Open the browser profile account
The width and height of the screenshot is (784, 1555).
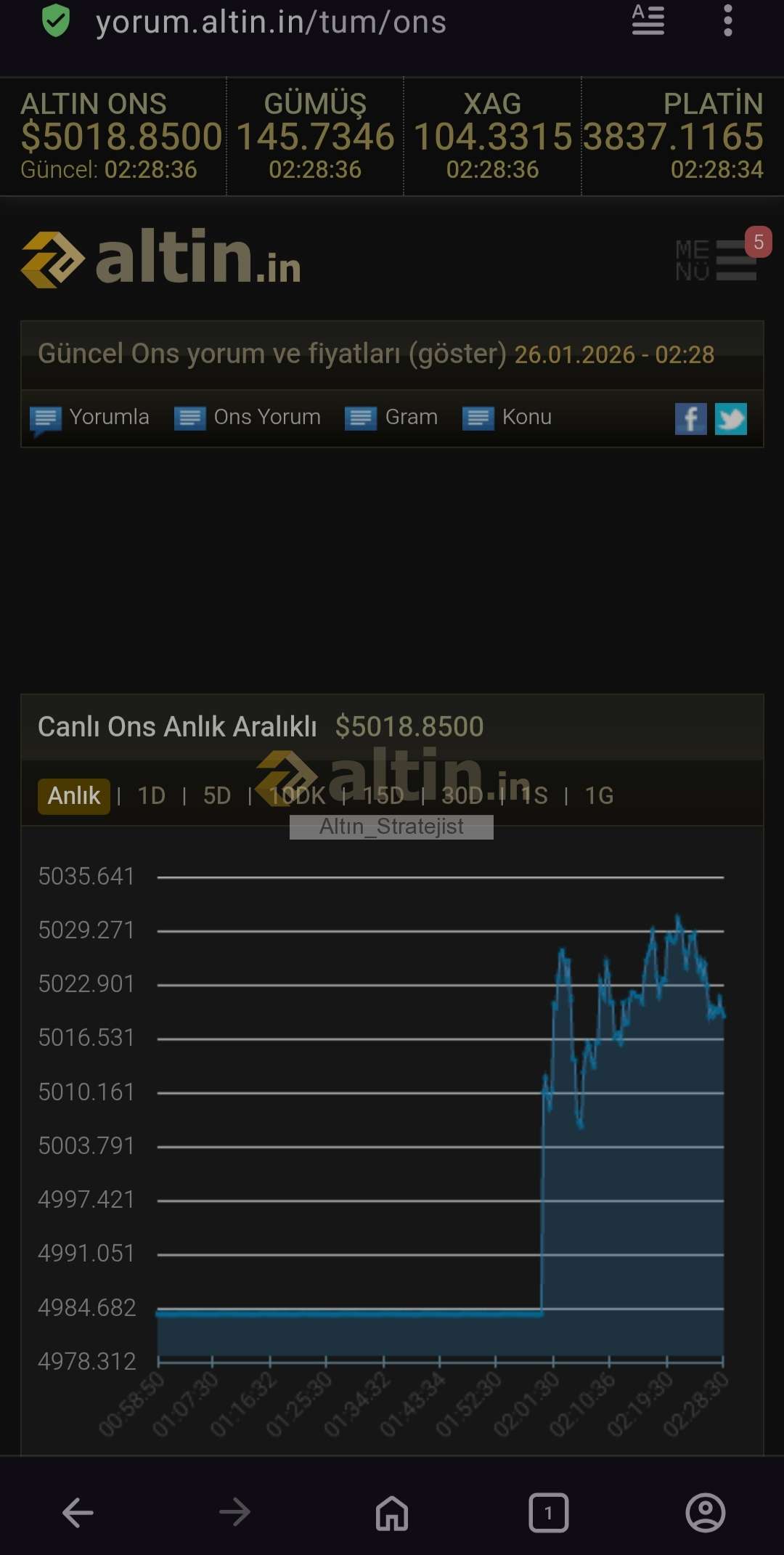pyautogui.click(x=706, y=1513)
